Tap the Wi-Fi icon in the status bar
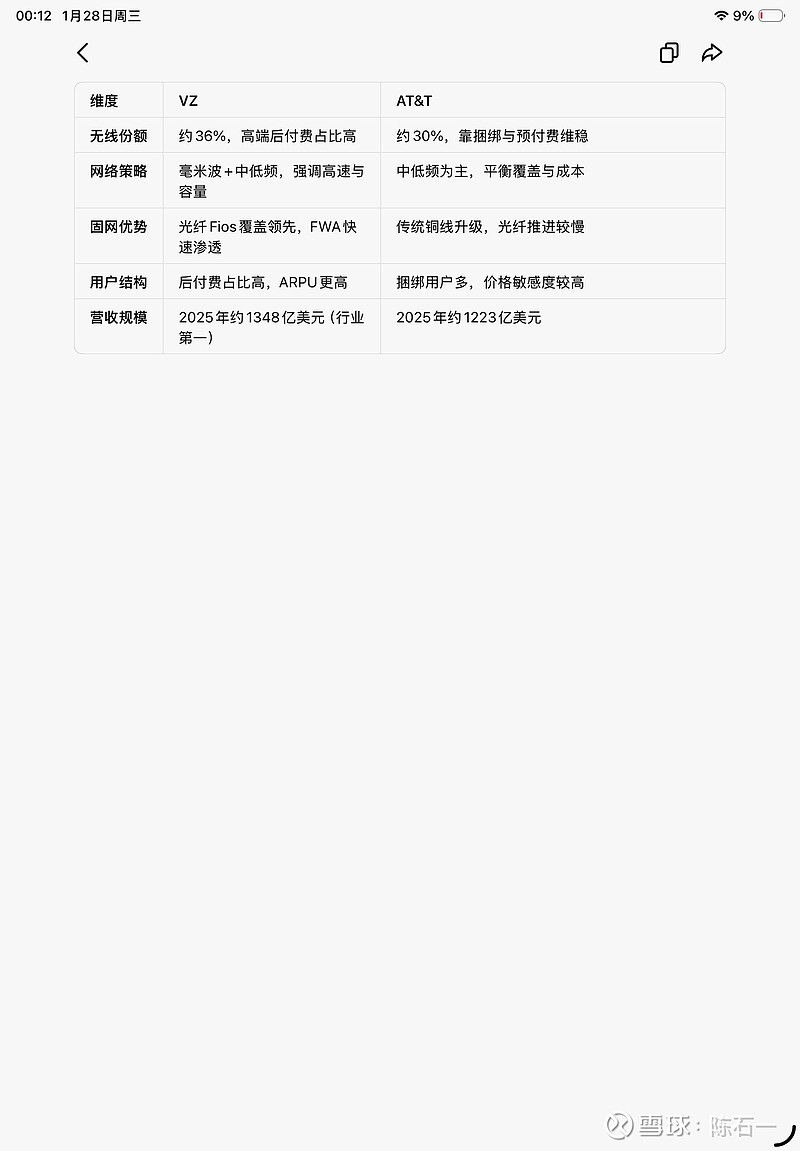Screen dimensions: 800x1151 click(x=721, y=15)
